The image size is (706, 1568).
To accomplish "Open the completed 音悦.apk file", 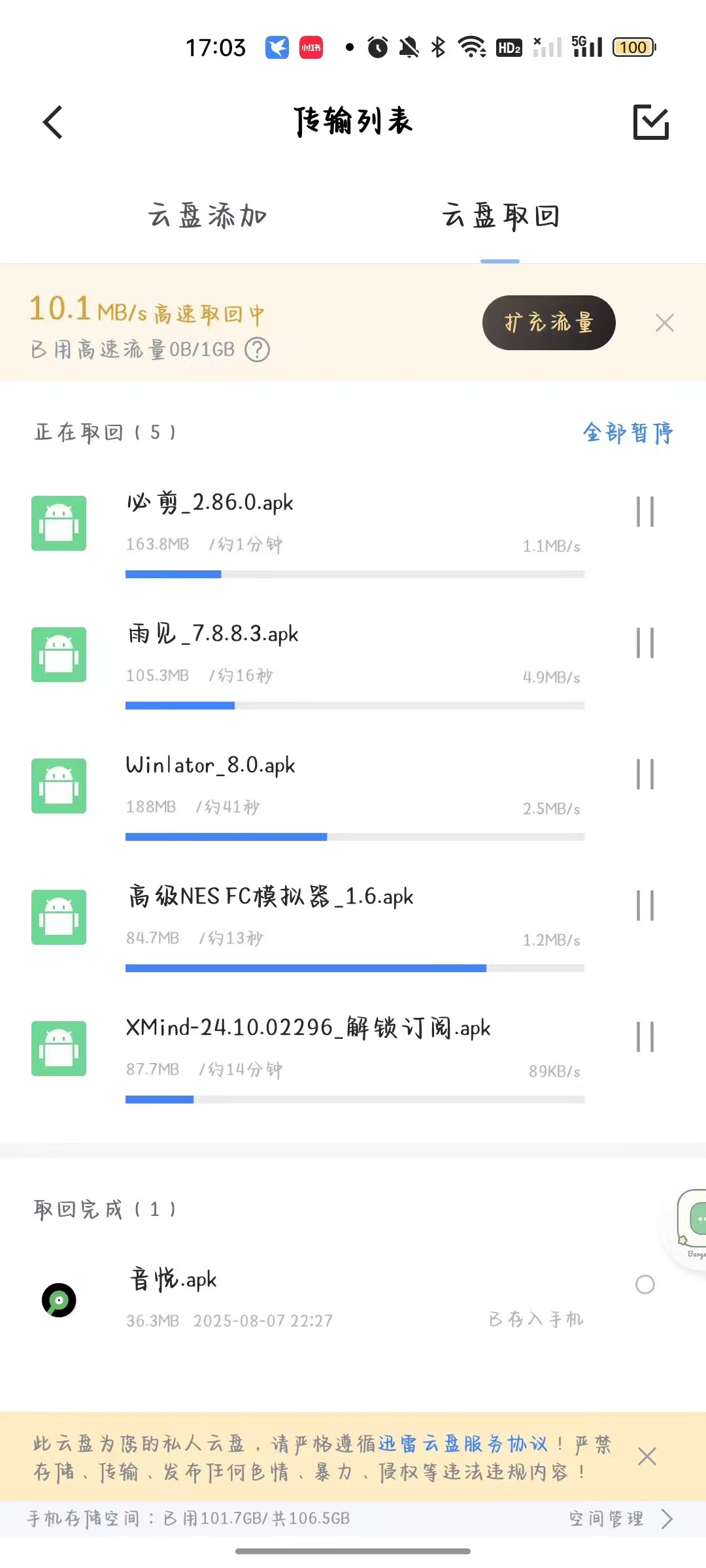I will [x=261, y=1297].
